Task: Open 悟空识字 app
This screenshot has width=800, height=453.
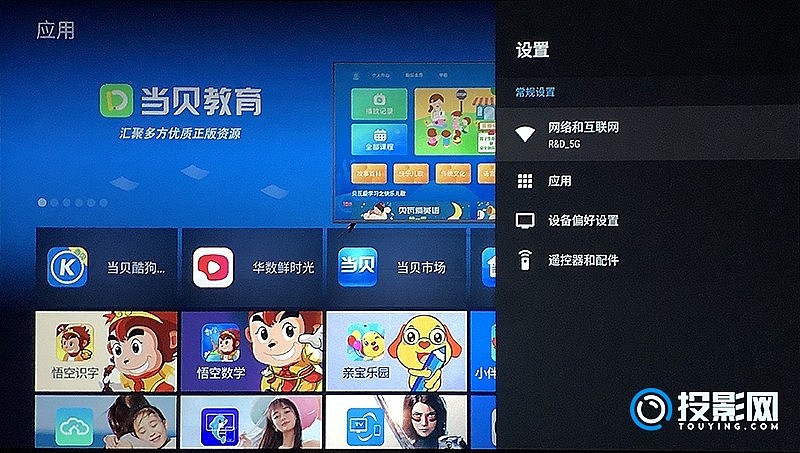Action: tap(106, 350)
